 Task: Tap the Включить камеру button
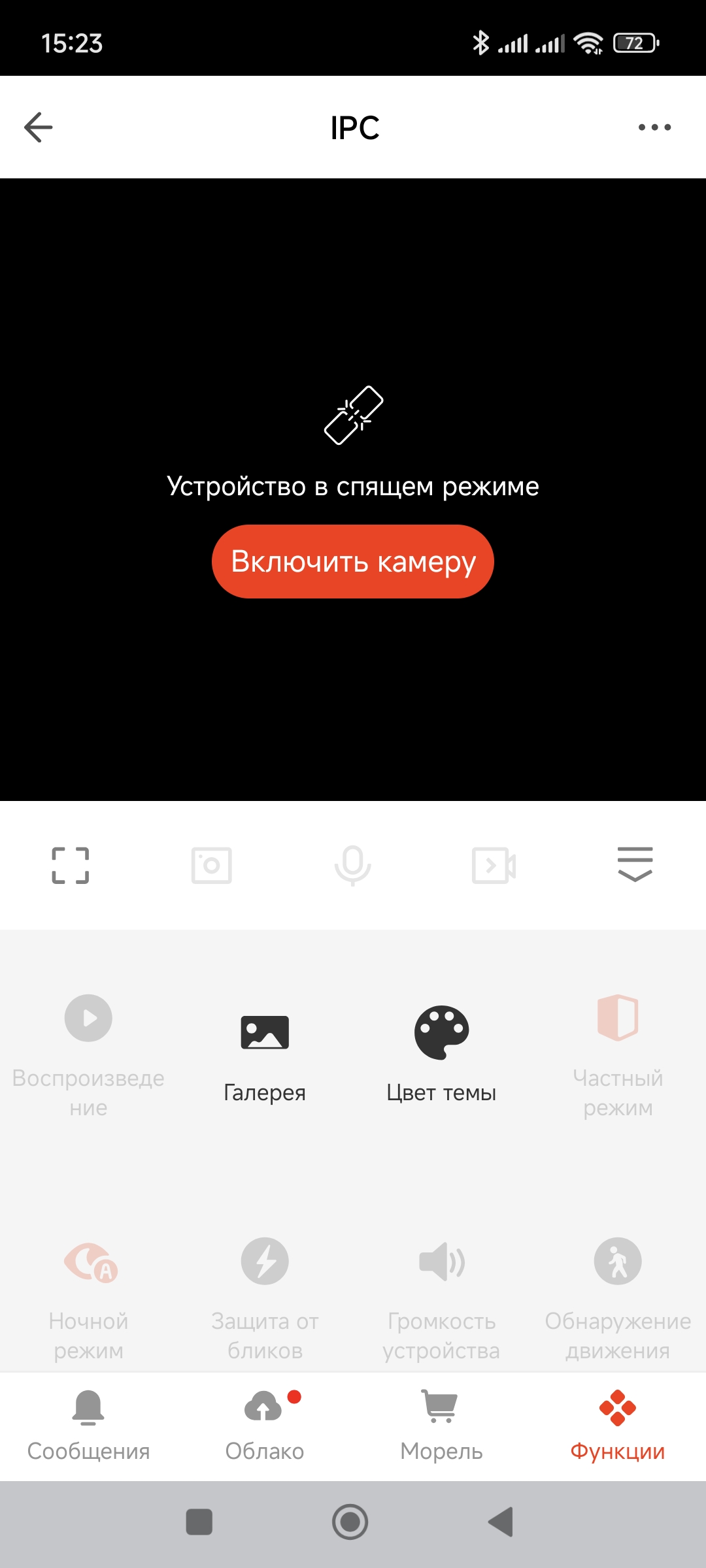(x=353, y=562)
